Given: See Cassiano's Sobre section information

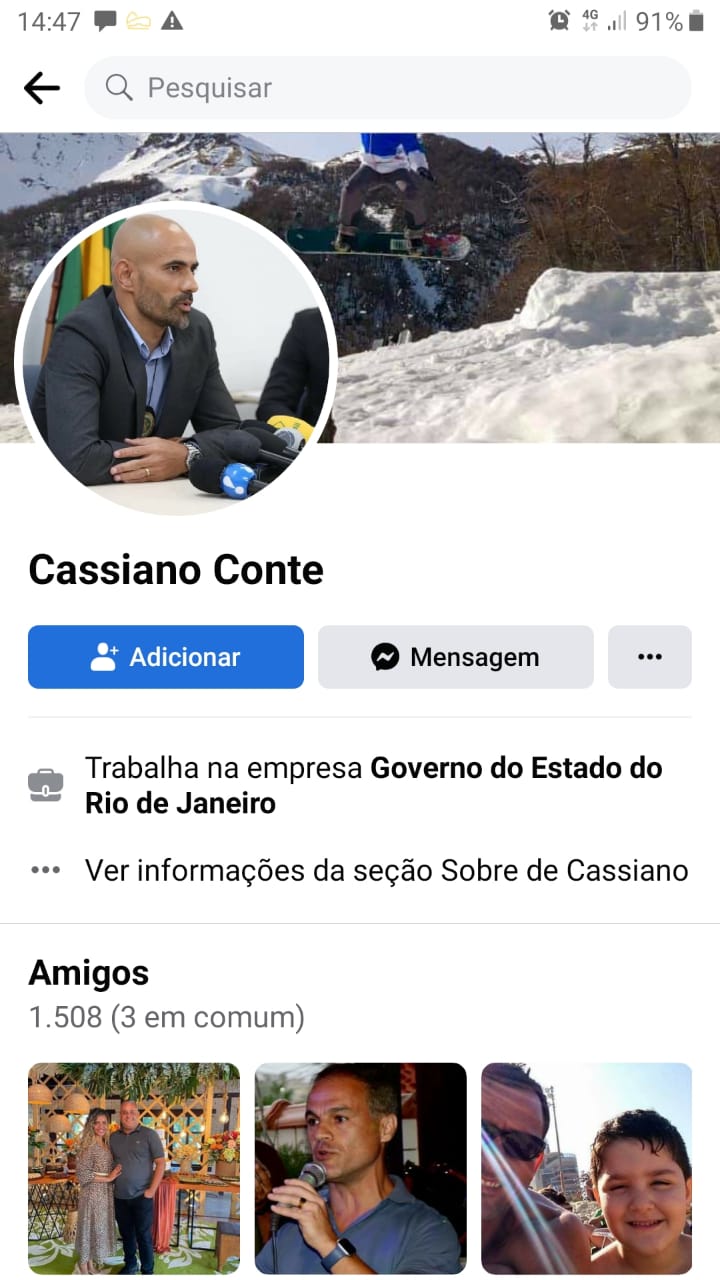Looking at the screenshot, I should point(386,870).
